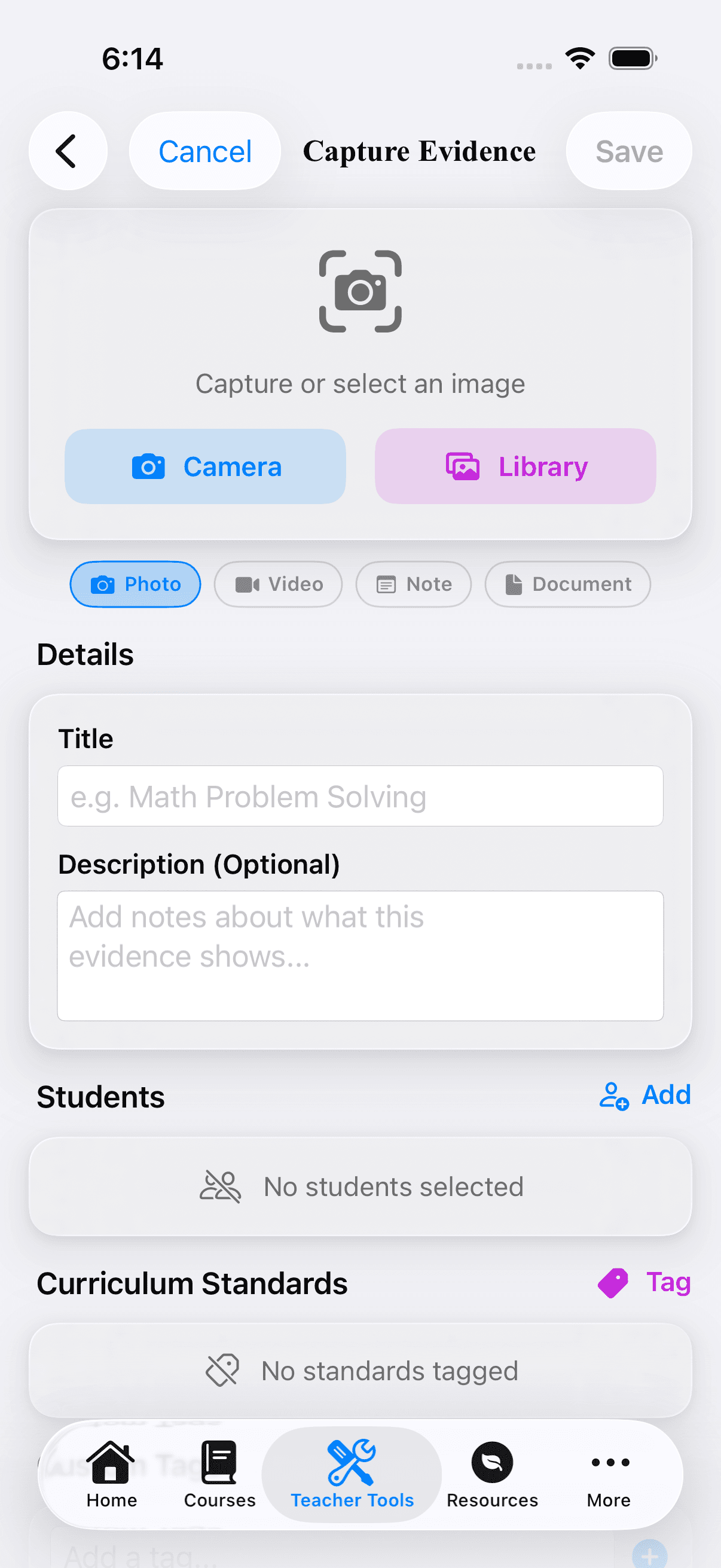Keep Photo evidence type selected
Screen dimensions: 721x1568
(135, 584)
